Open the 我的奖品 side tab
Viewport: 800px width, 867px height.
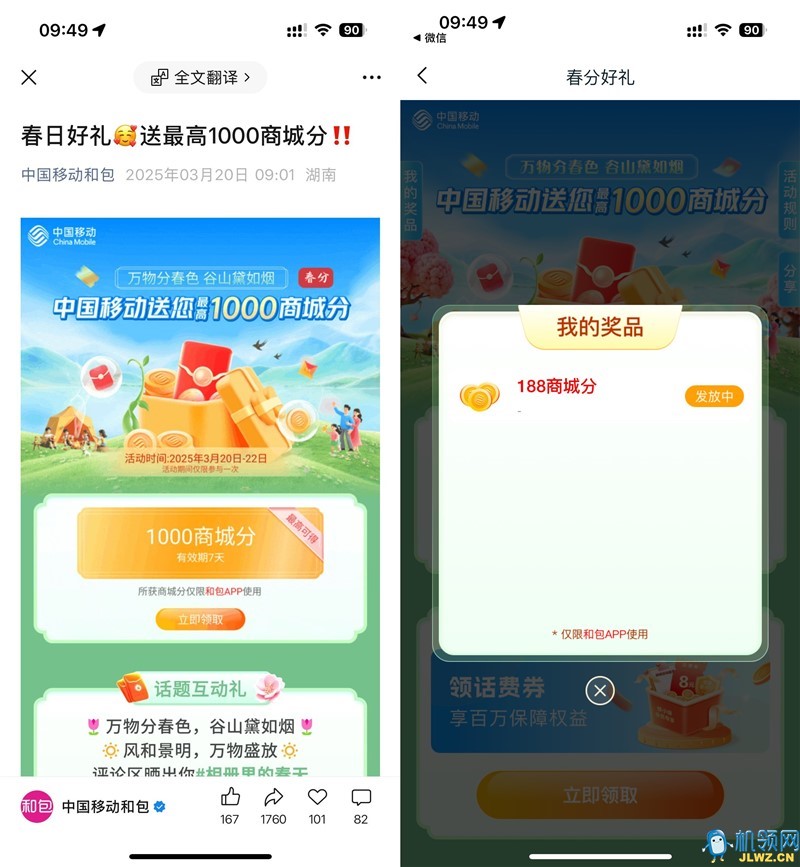click(410, 200)
